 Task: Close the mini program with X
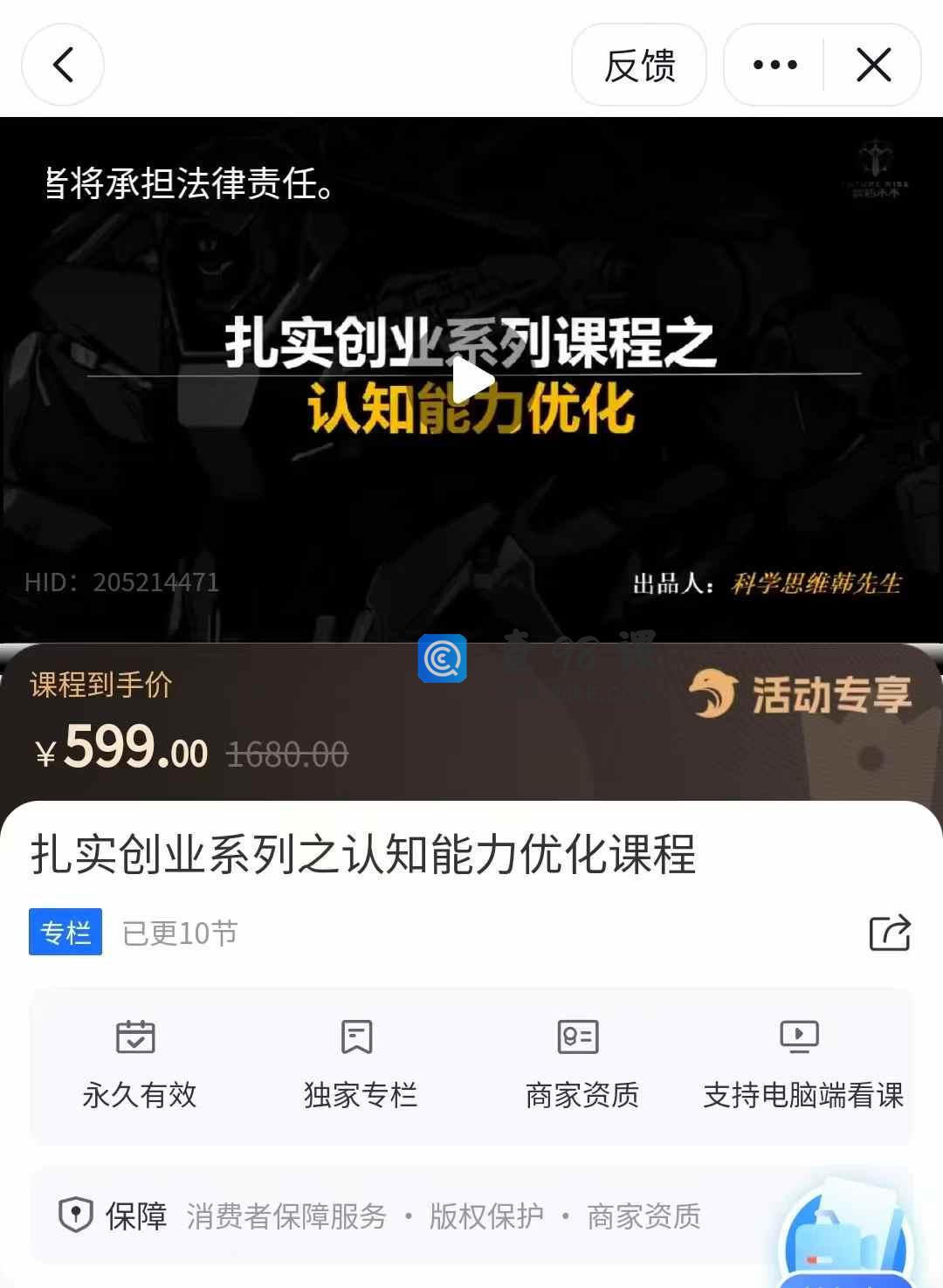click(x=873, y=65)
